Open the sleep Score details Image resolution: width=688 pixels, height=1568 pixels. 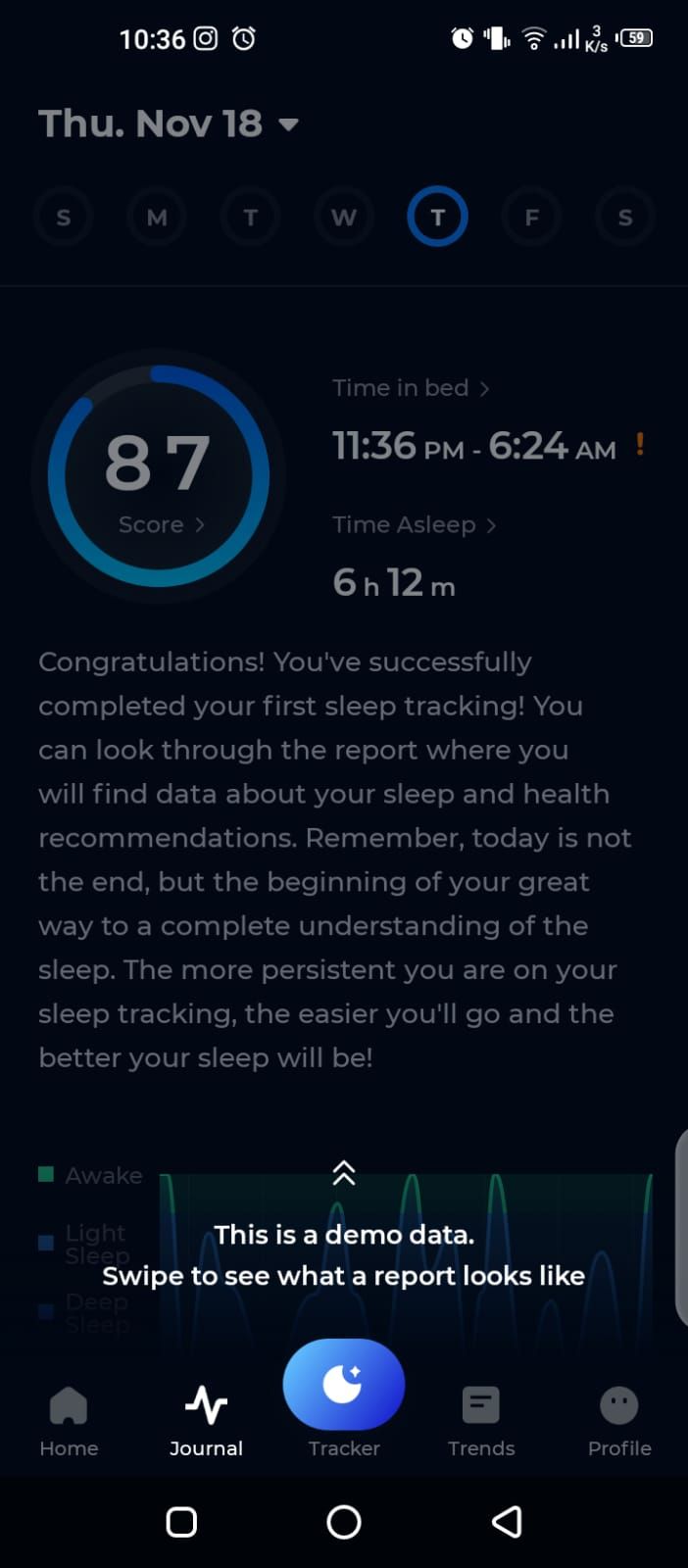(161, 524)
